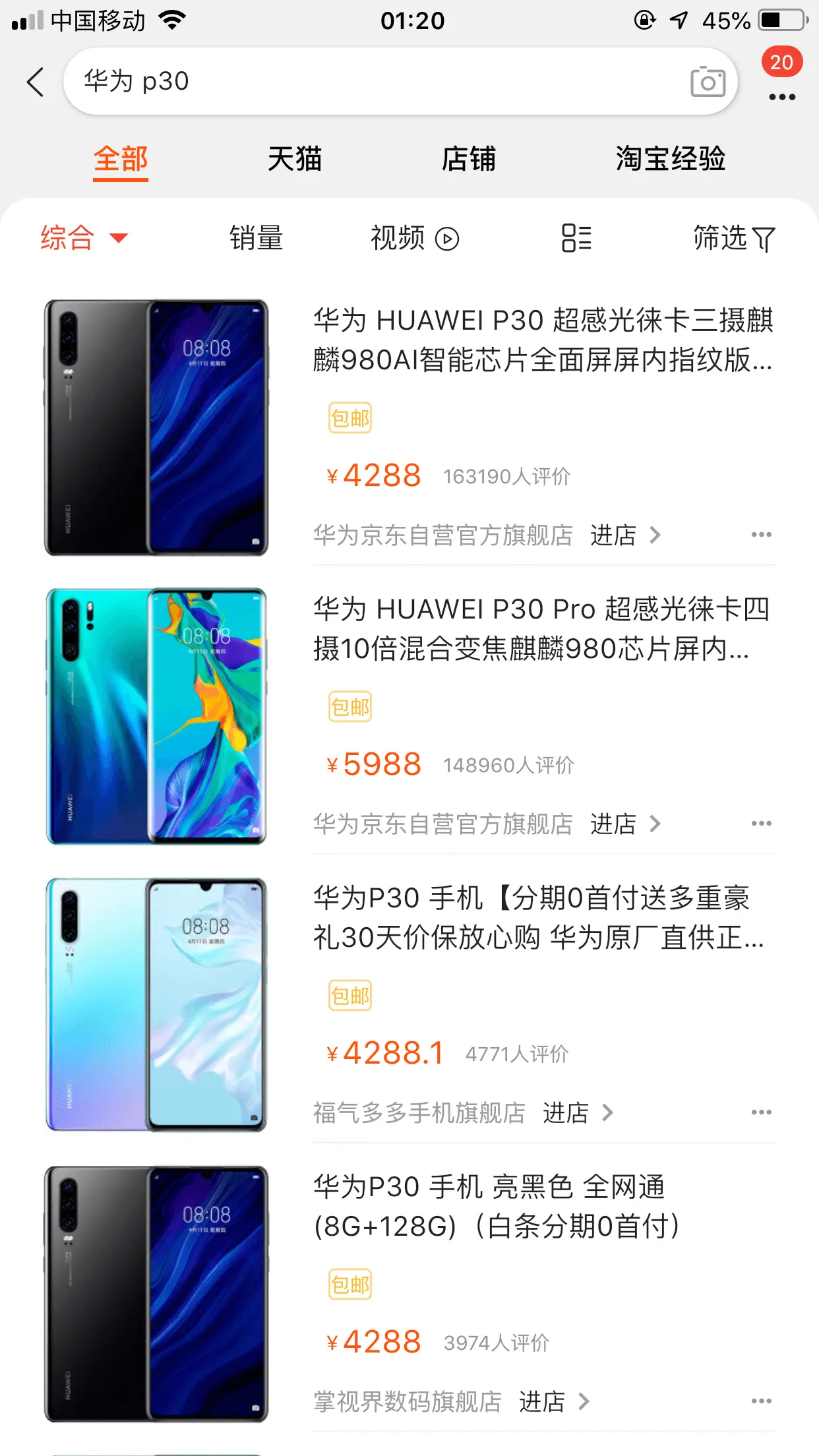
Task: Switch to the 淘宝经验 tab
Action: coord(670,159)
